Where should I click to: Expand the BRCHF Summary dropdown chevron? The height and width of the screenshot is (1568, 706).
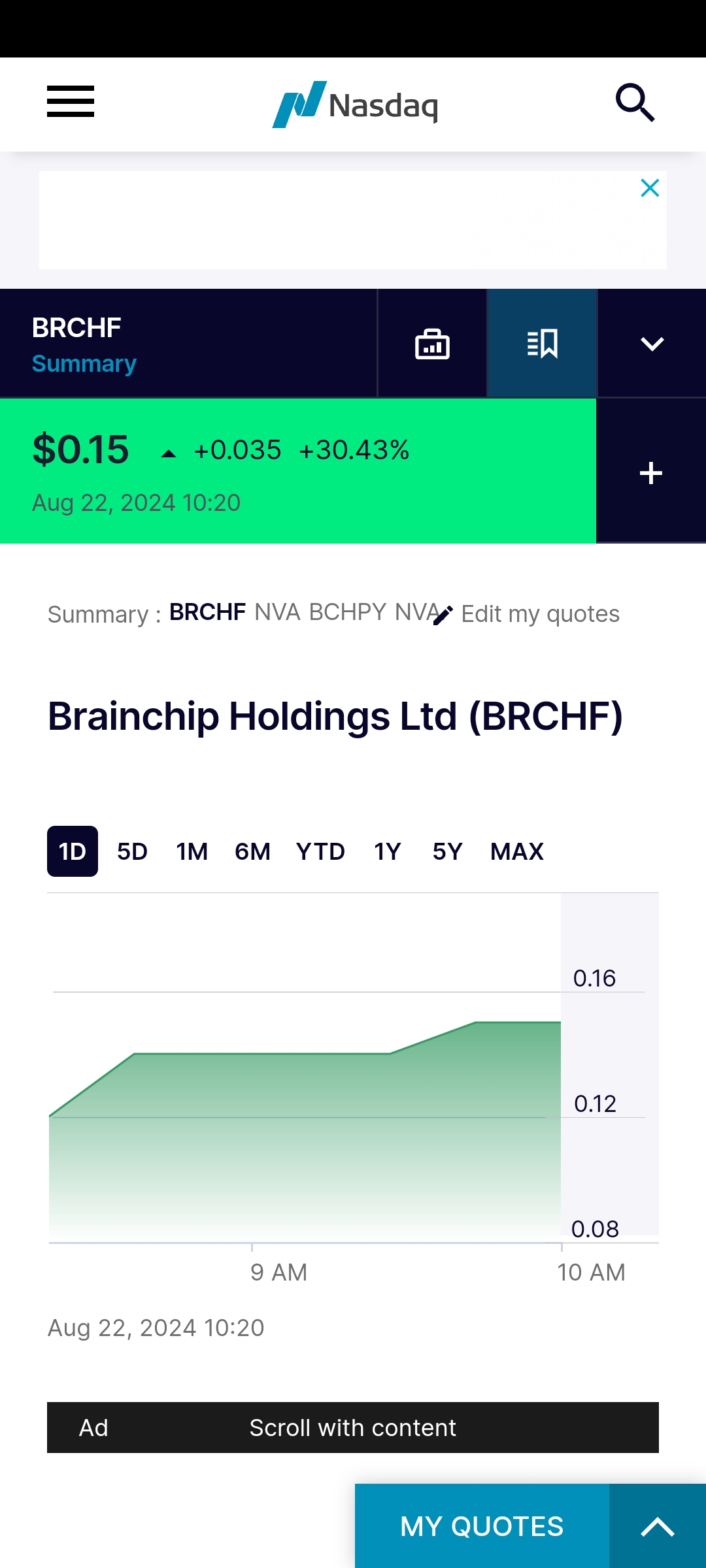[652, 344]
